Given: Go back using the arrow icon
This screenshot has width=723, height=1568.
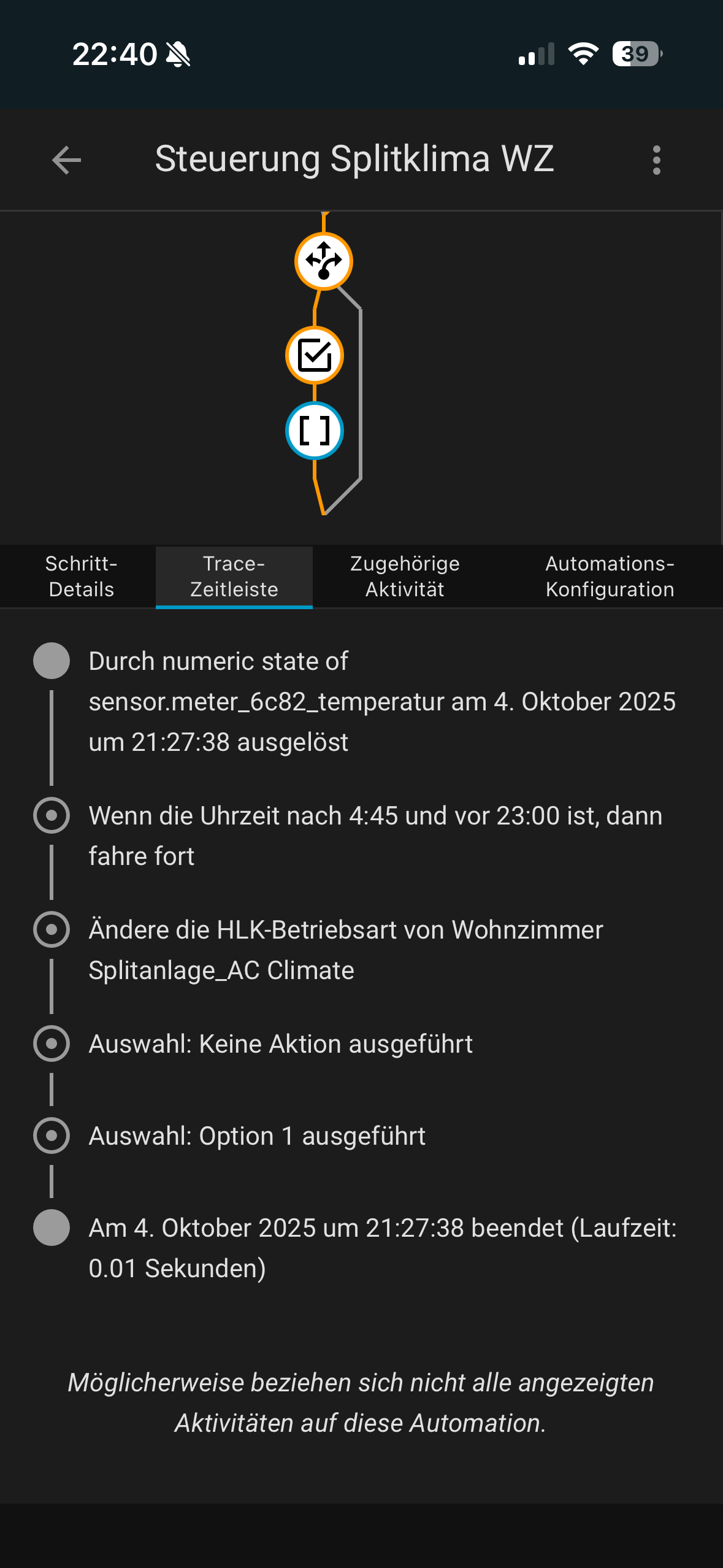Looking at the screenshot, I should [67, 160].
